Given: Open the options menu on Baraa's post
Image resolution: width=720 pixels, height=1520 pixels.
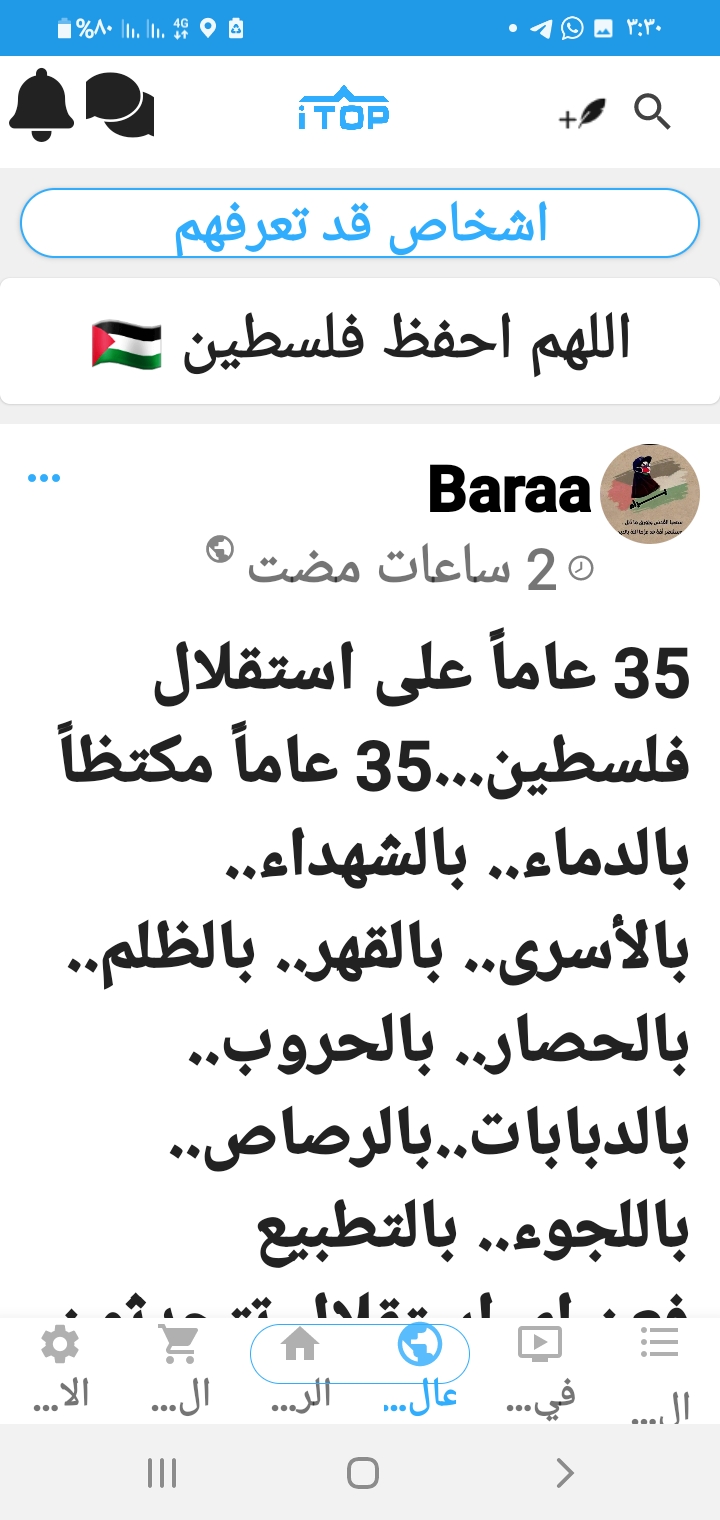Looking at the screenshot, I should point(44,478).
